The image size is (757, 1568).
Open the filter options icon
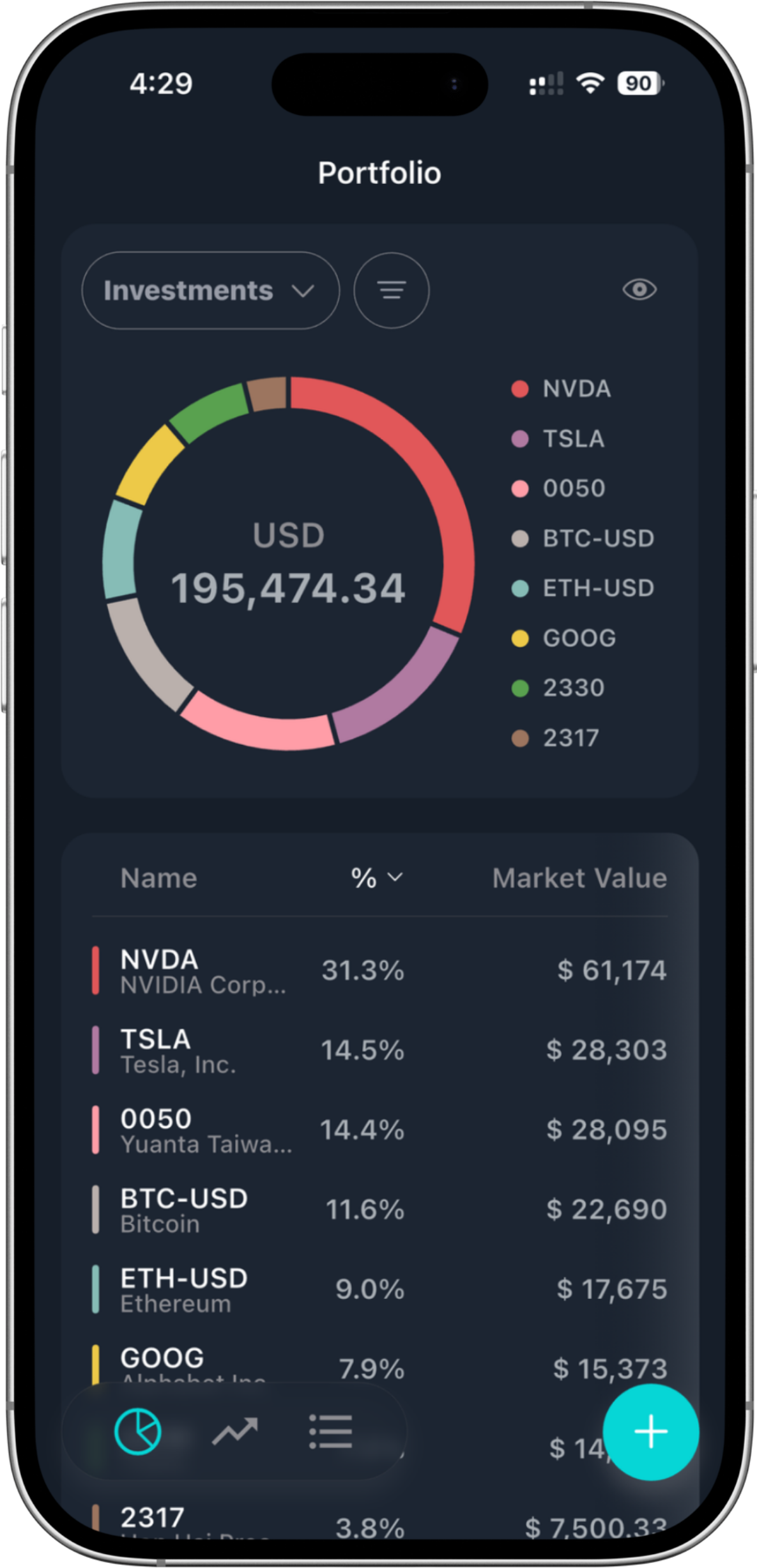(391, 291)
